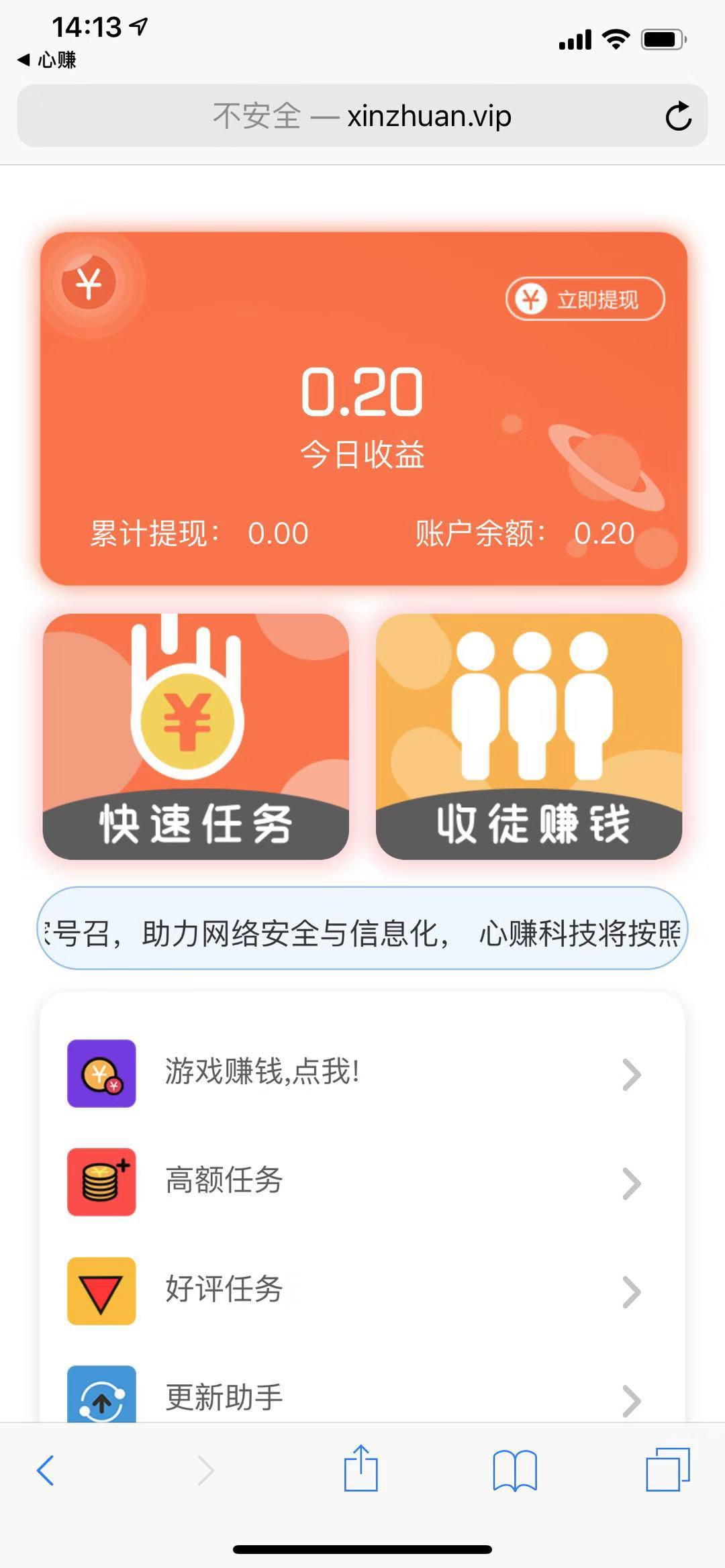
Task: Expand 游戏赚钱,点我! via its right chevron
Action: tap(632, 1073)
